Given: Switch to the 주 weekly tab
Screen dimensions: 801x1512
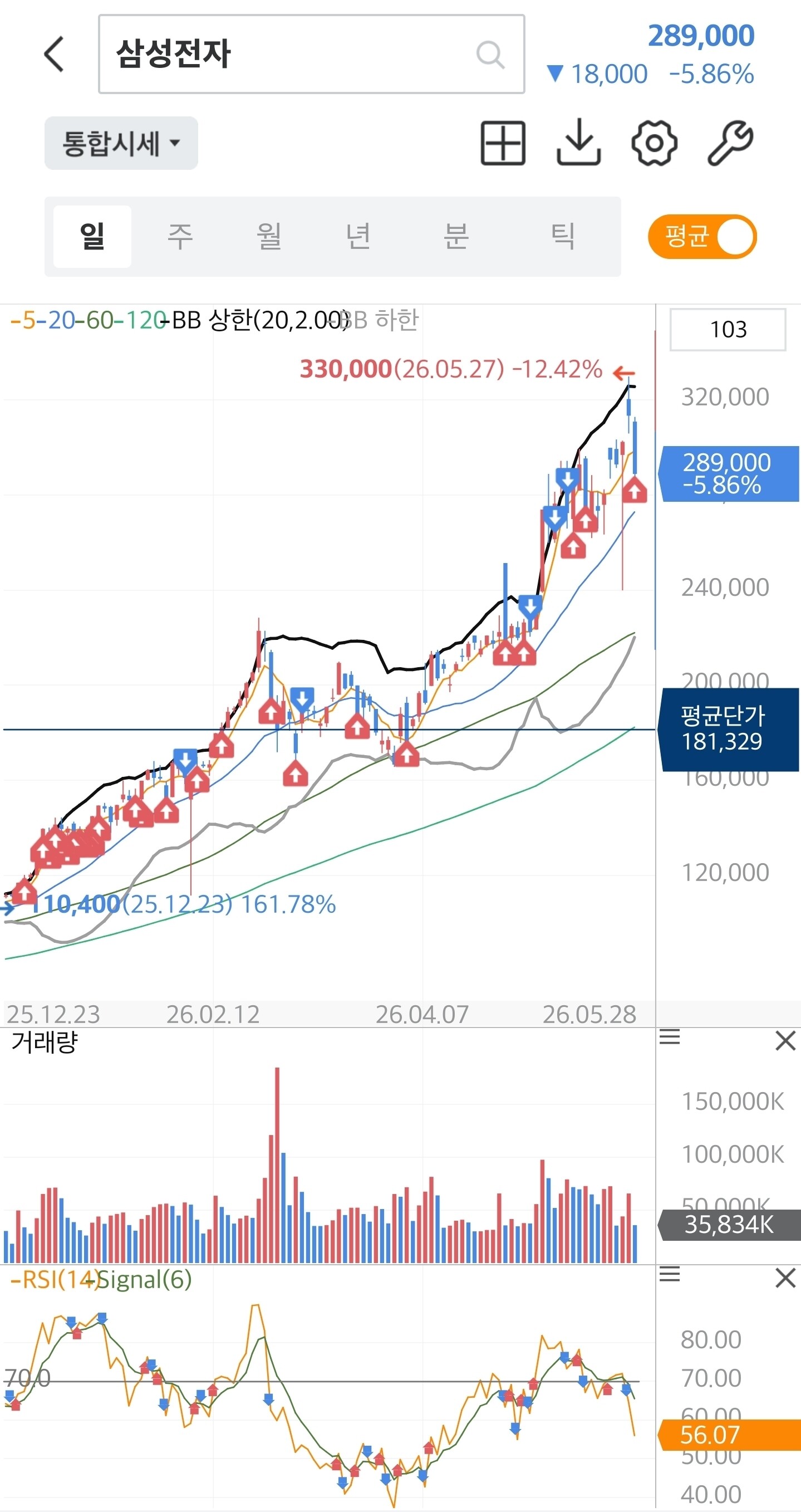Looking at the screenshot, I should coord(180,237).
